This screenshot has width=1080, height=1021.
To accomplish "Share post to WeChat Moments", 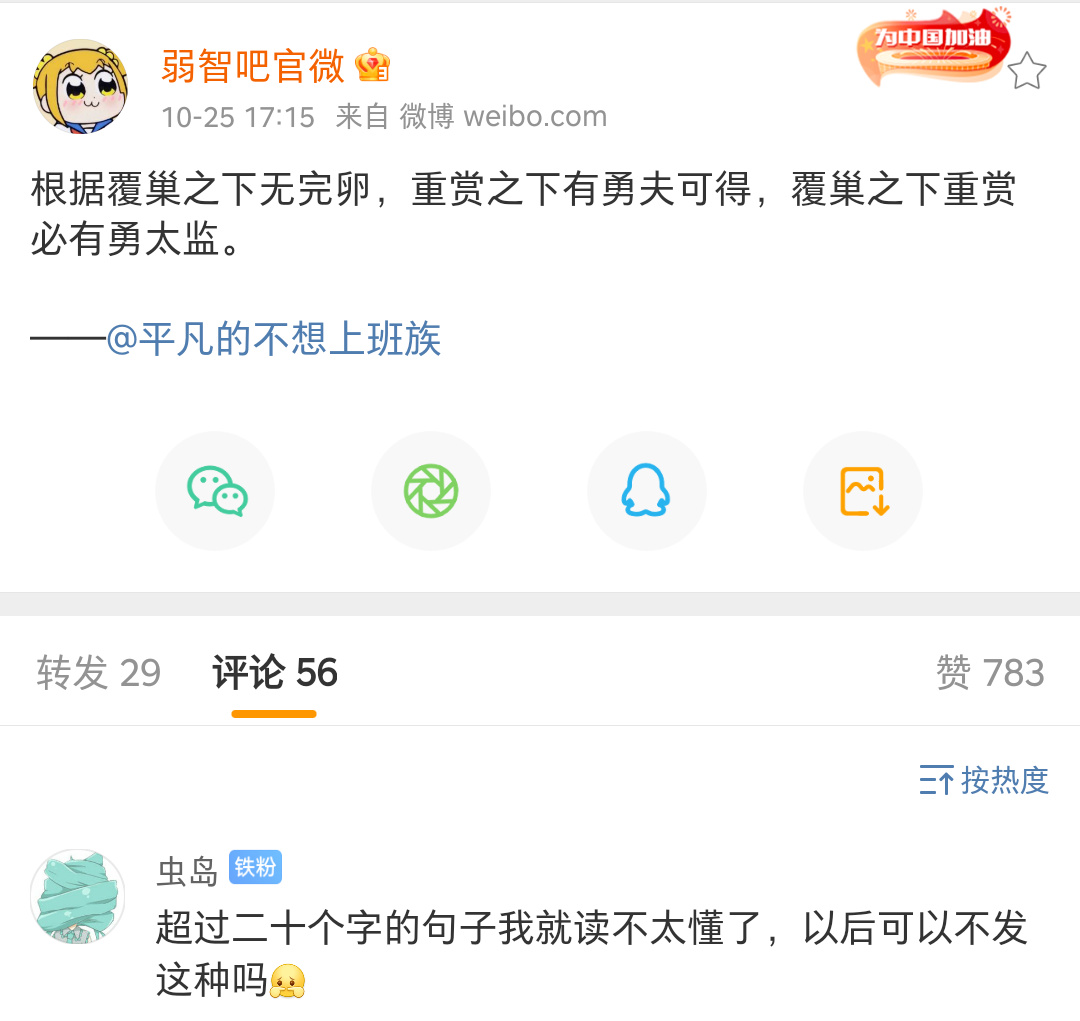I will click(431, 491).
